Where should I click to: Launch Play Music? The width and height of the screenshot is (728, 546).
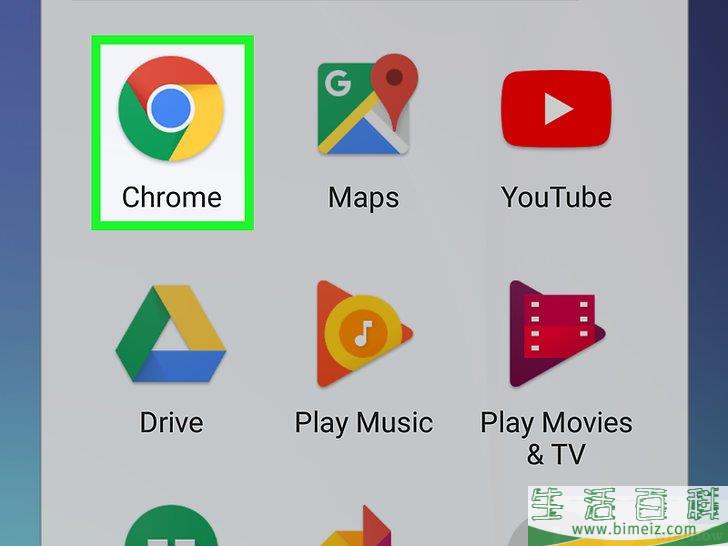363,334
